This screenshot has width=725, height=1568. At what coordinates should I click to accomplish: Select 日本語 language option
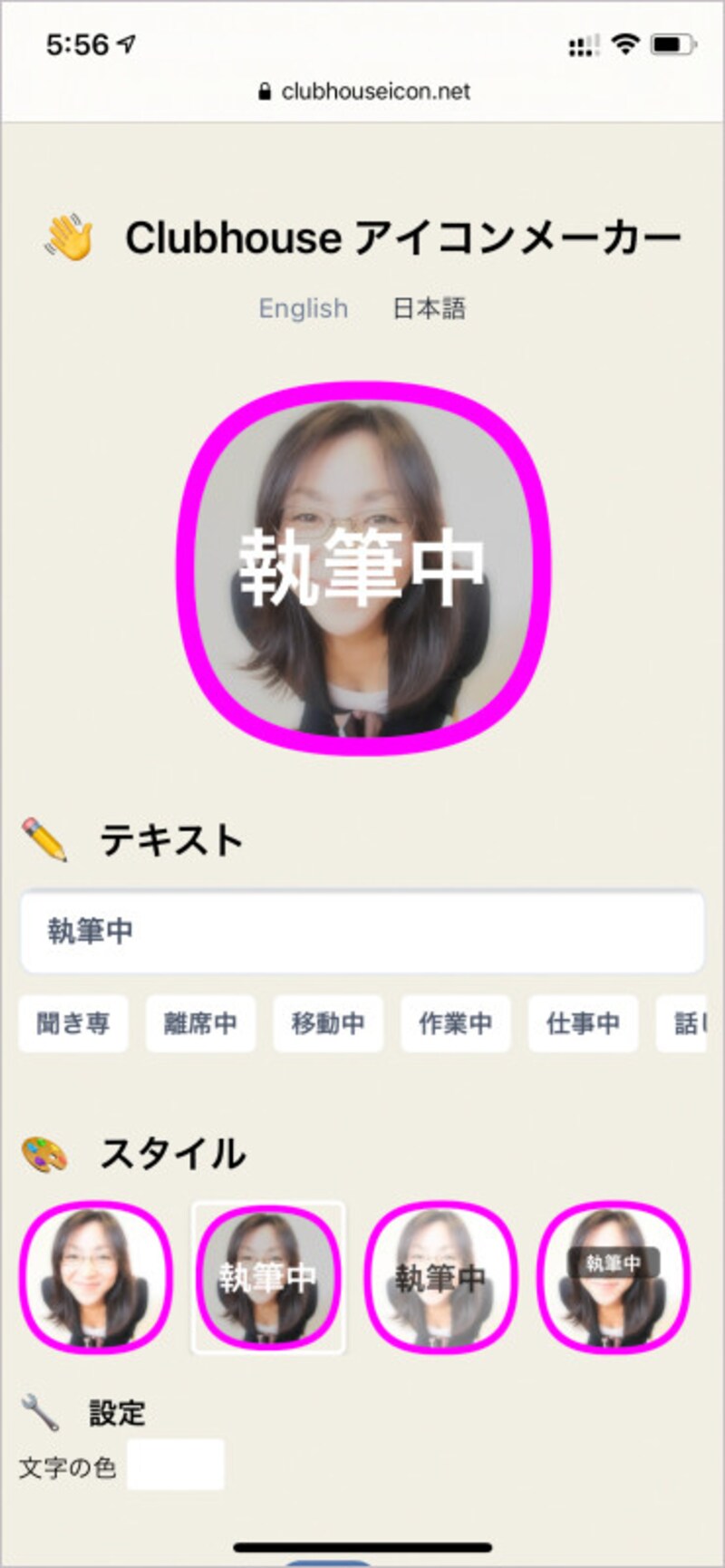429,308
